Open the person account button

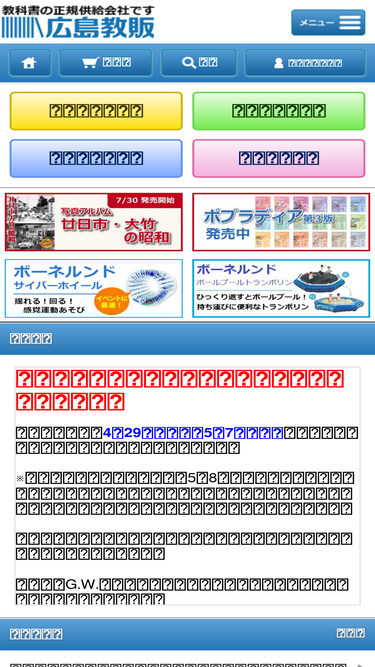click(x=305, y=63)
